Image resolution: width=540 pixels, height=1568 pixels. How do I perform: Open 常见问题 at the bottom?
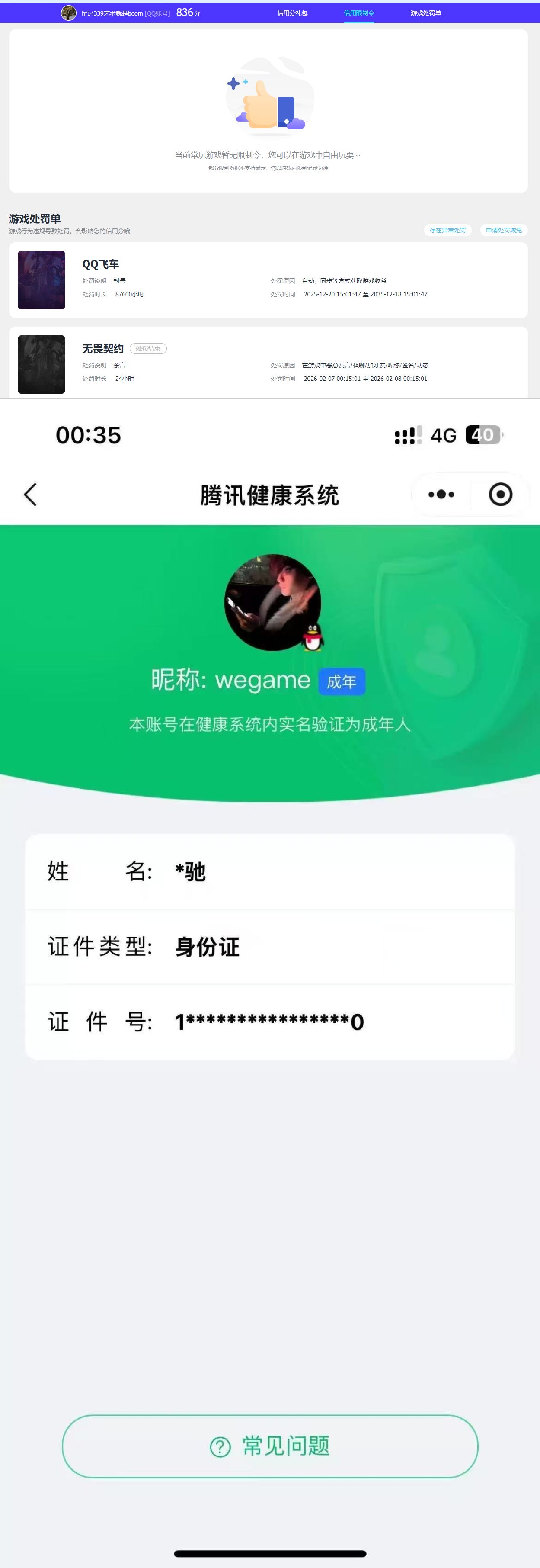point(270,1447)
